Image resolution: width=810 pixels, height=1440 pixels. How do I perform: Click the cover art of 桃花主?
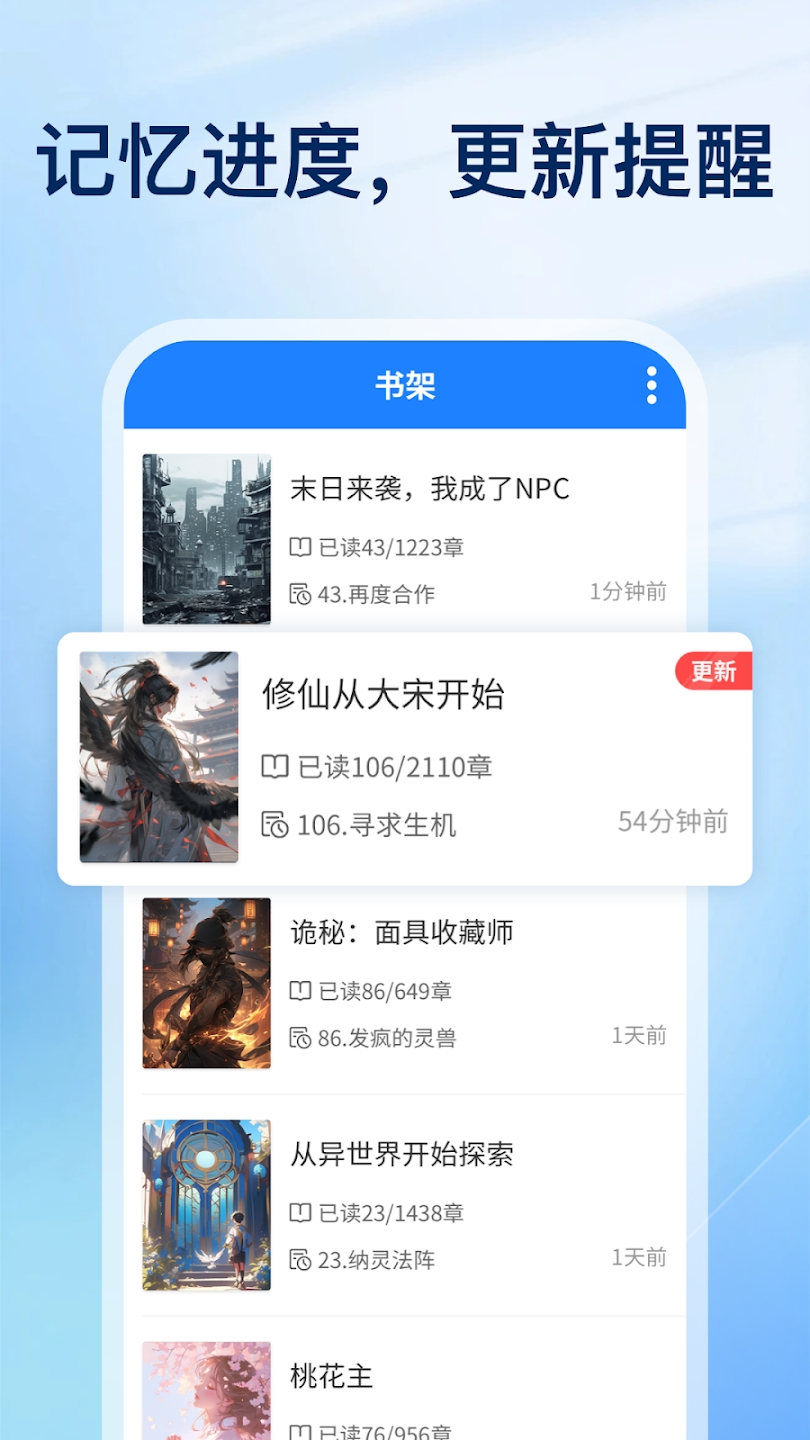tap(206, 1400)
